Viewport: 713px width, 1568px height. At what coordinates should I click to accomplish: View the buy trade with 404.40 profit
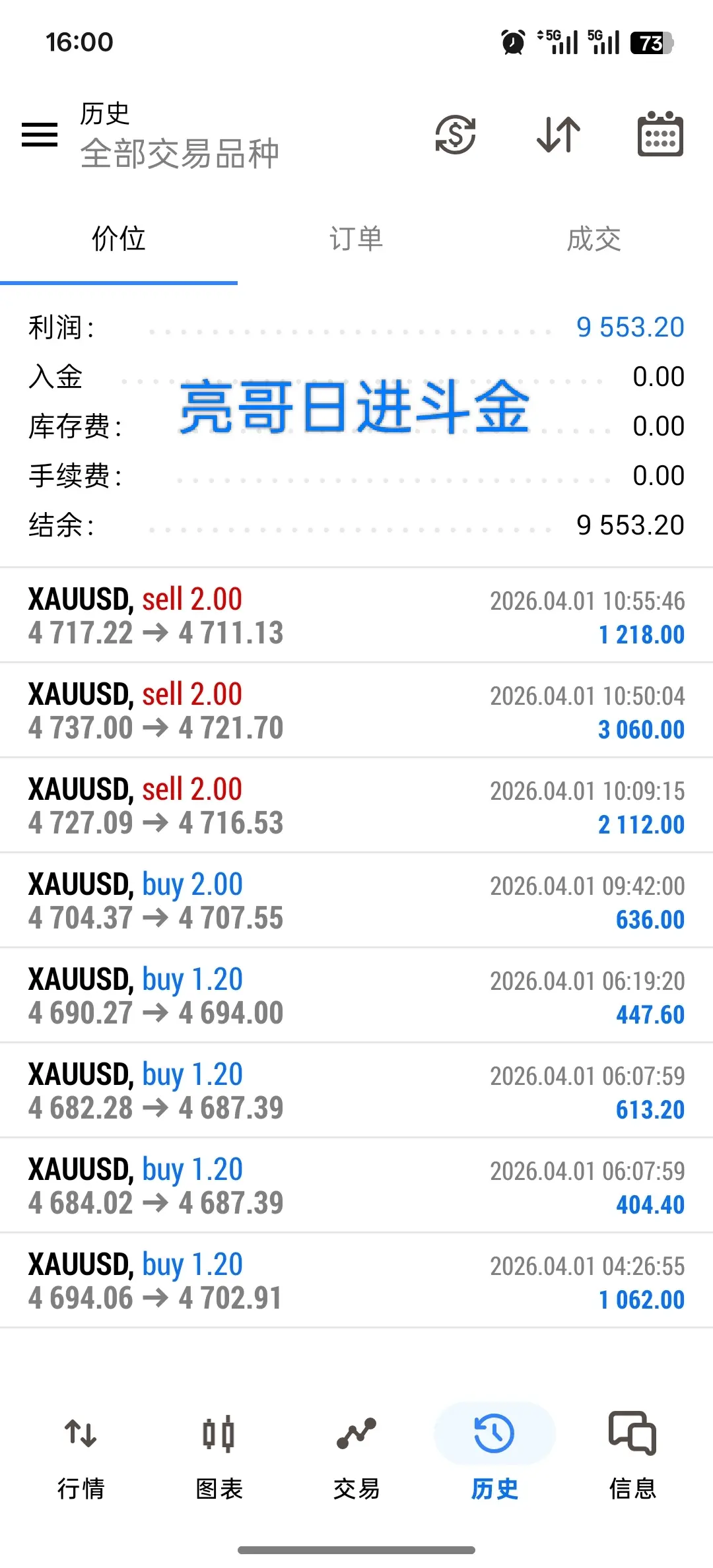click(356, 1186)
